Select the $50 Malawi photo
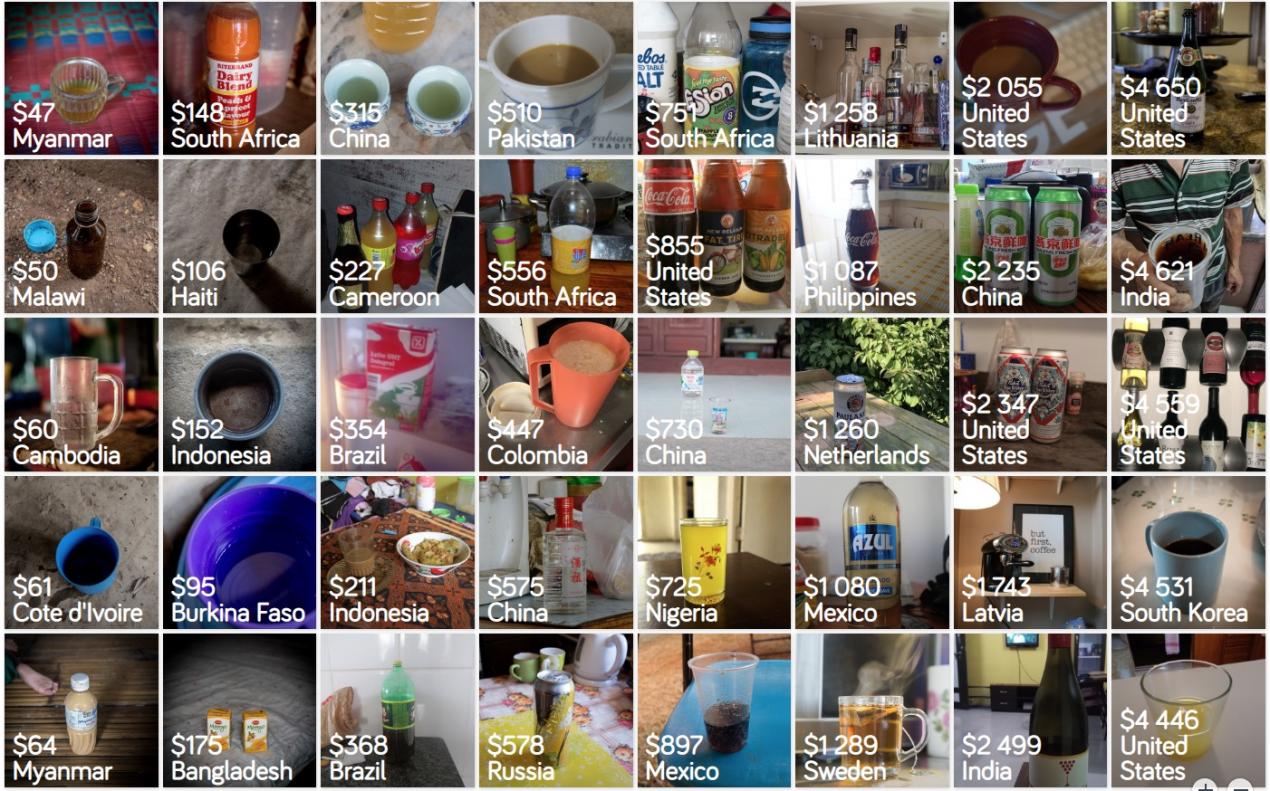The image size is (1270, 791). point(81,236)
